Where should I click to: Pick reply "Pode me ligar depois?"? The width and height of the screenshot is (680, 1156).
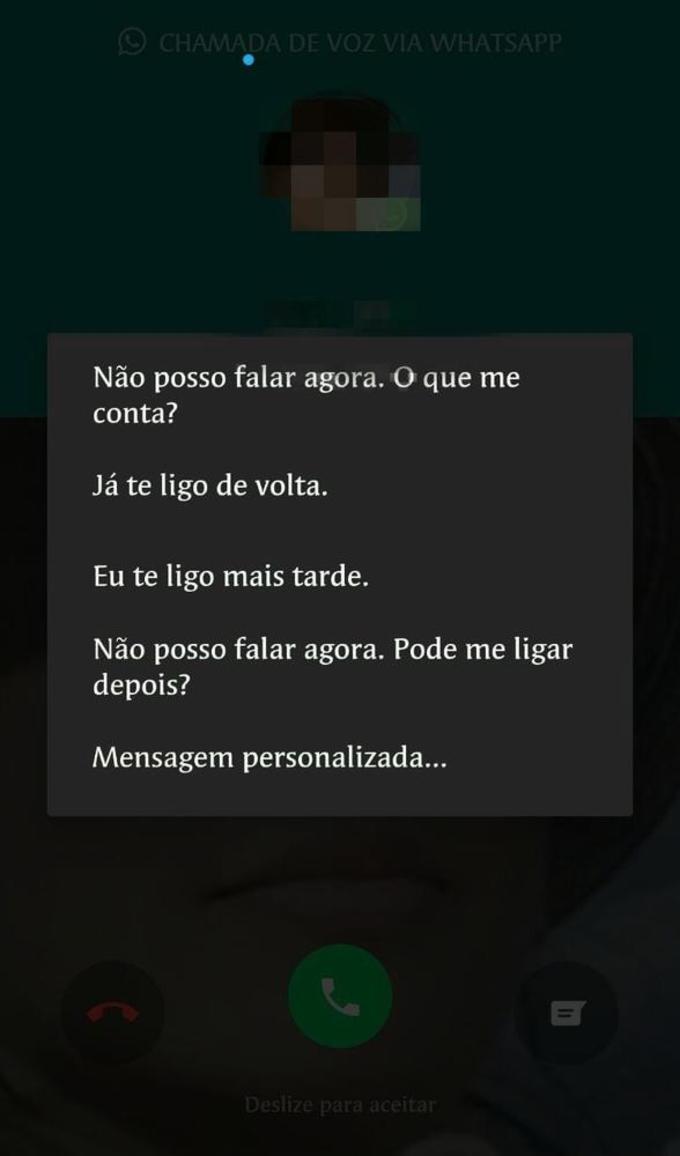(x=332, y=666)
